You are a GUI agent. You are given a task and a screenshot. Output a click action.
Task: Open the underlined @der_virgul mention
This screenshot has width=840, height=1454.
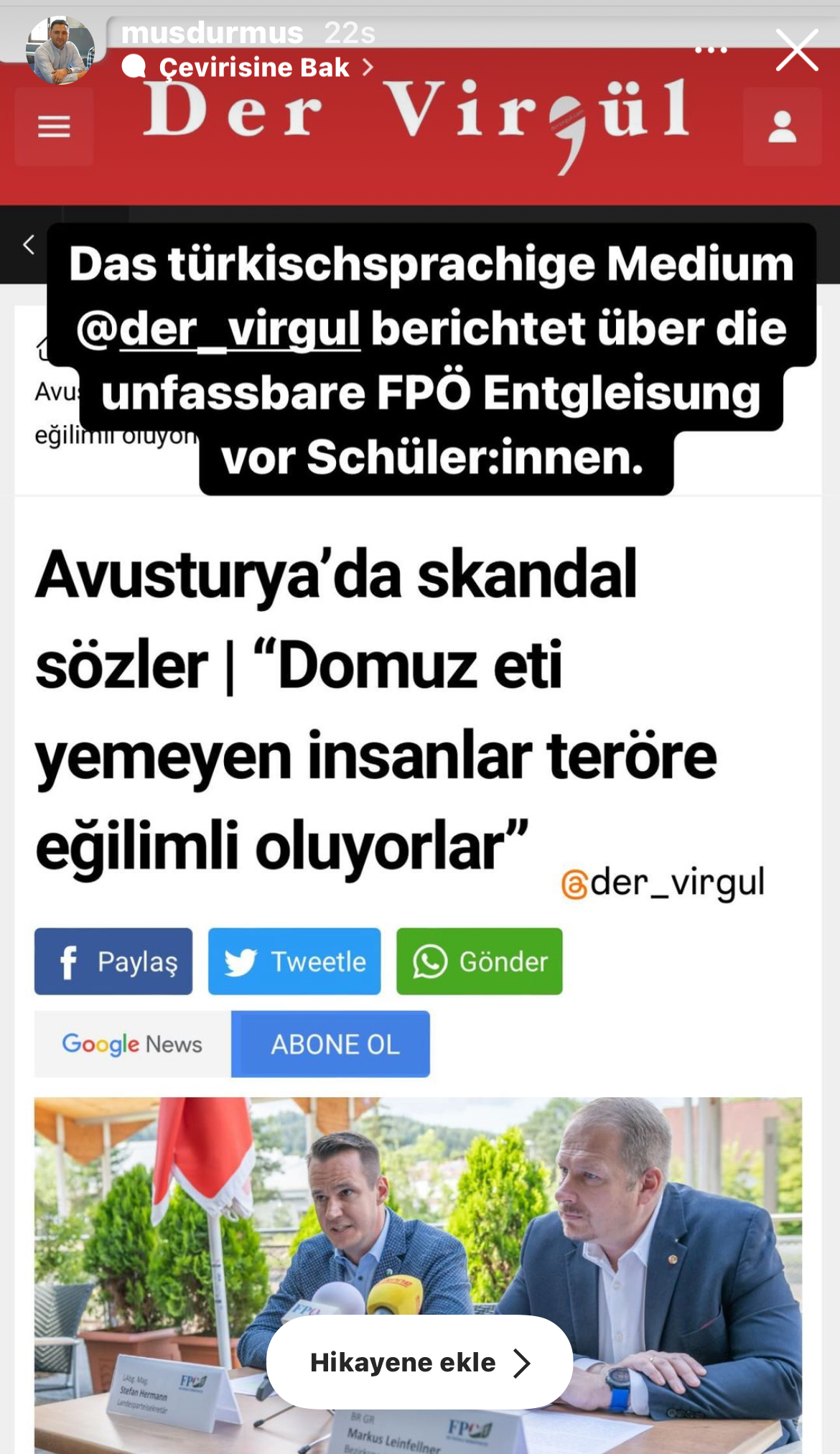[218, 329]
